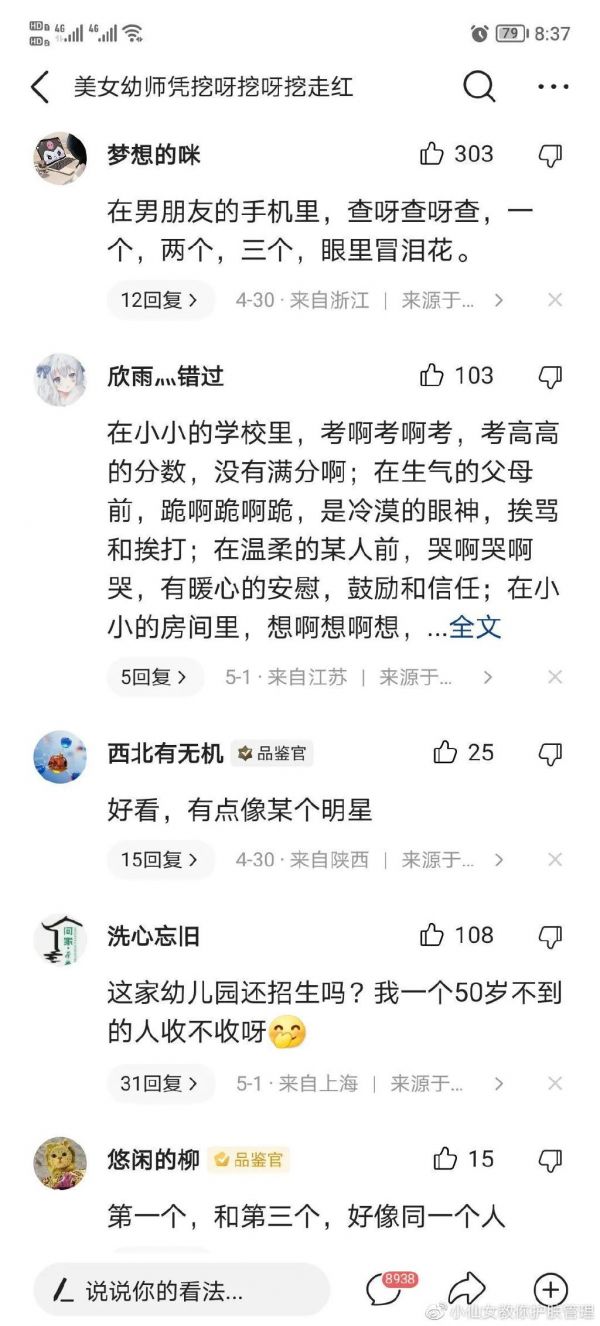Open 洗心忘旧's profile avatar
Image resolution: width=600 pixels, height=1326 pixels.
pos(60,939)
